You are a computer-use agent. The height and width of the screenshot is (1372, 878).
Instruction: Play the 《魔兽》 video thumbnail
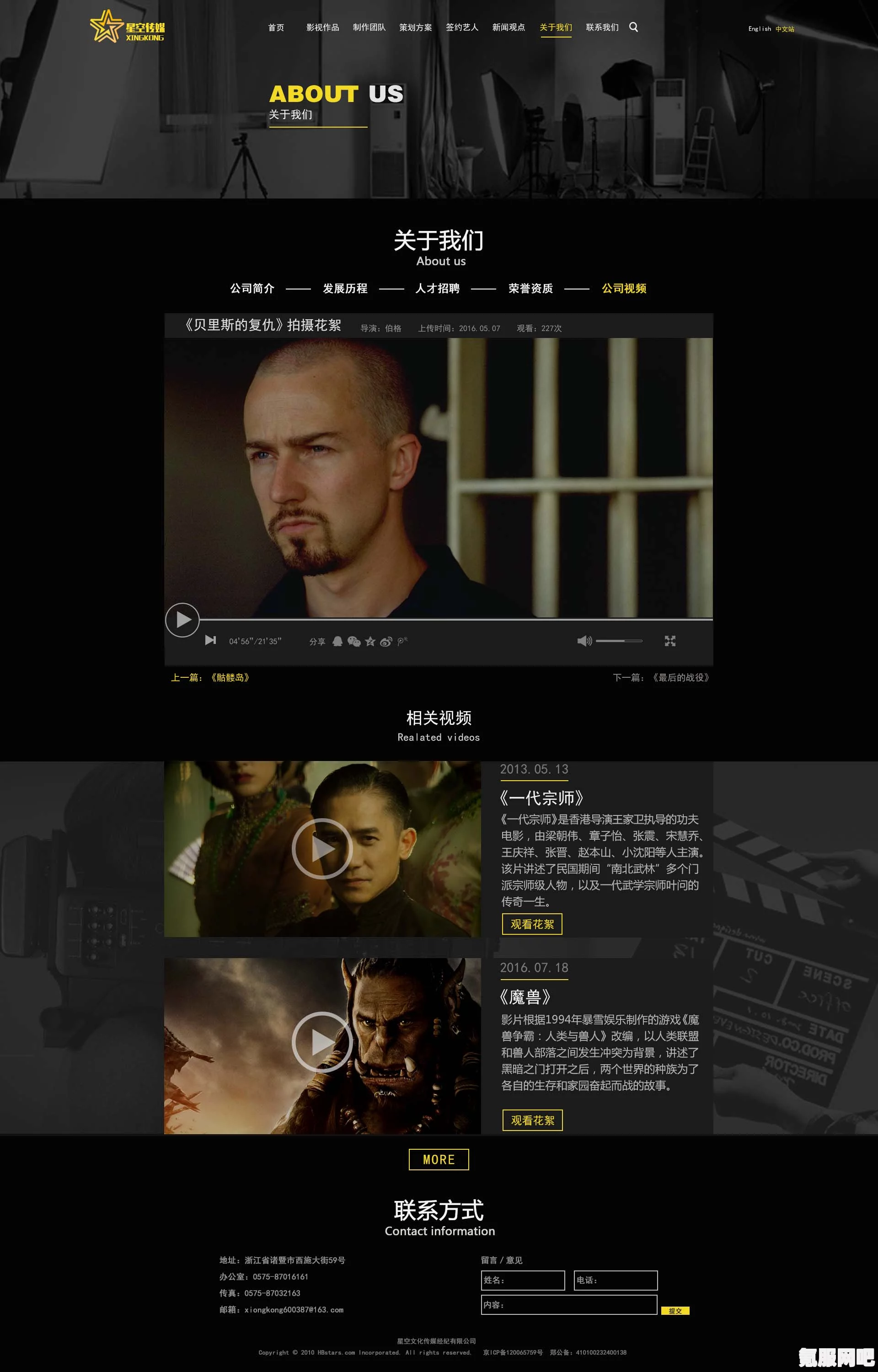pos(322,1043)
